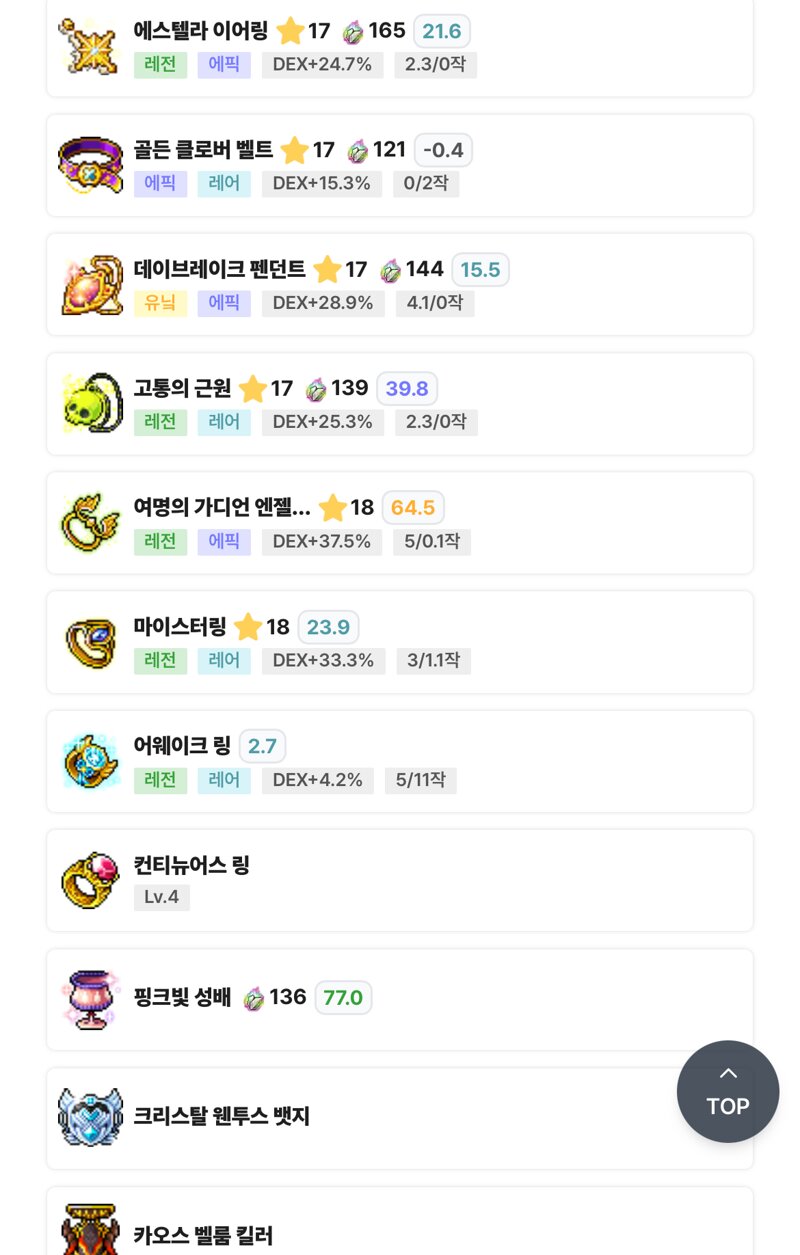View details of 데이브레이크 펜던트
Image resolution: width=800 pixels, height=1255 pixels.
(x=400, y=285)
